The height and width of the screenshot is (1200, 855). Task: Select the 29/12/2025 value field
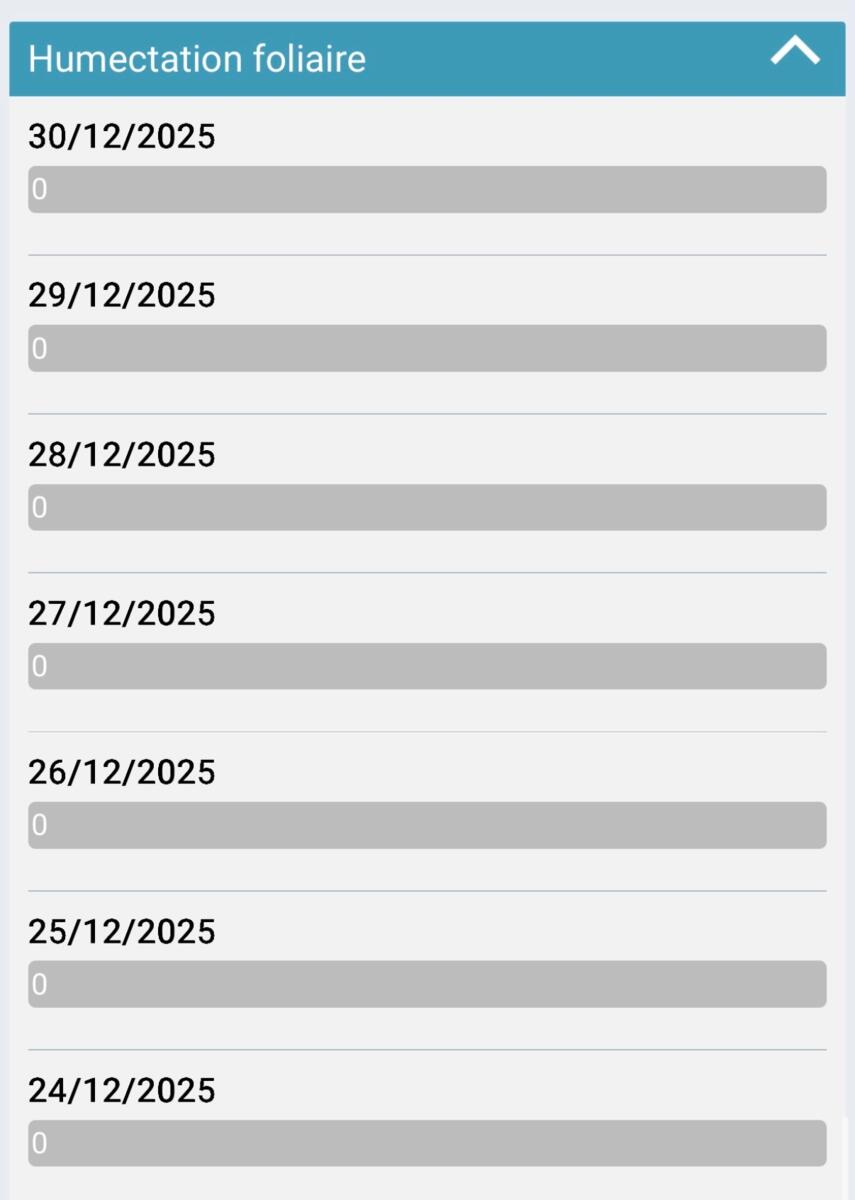coord(427,348)
